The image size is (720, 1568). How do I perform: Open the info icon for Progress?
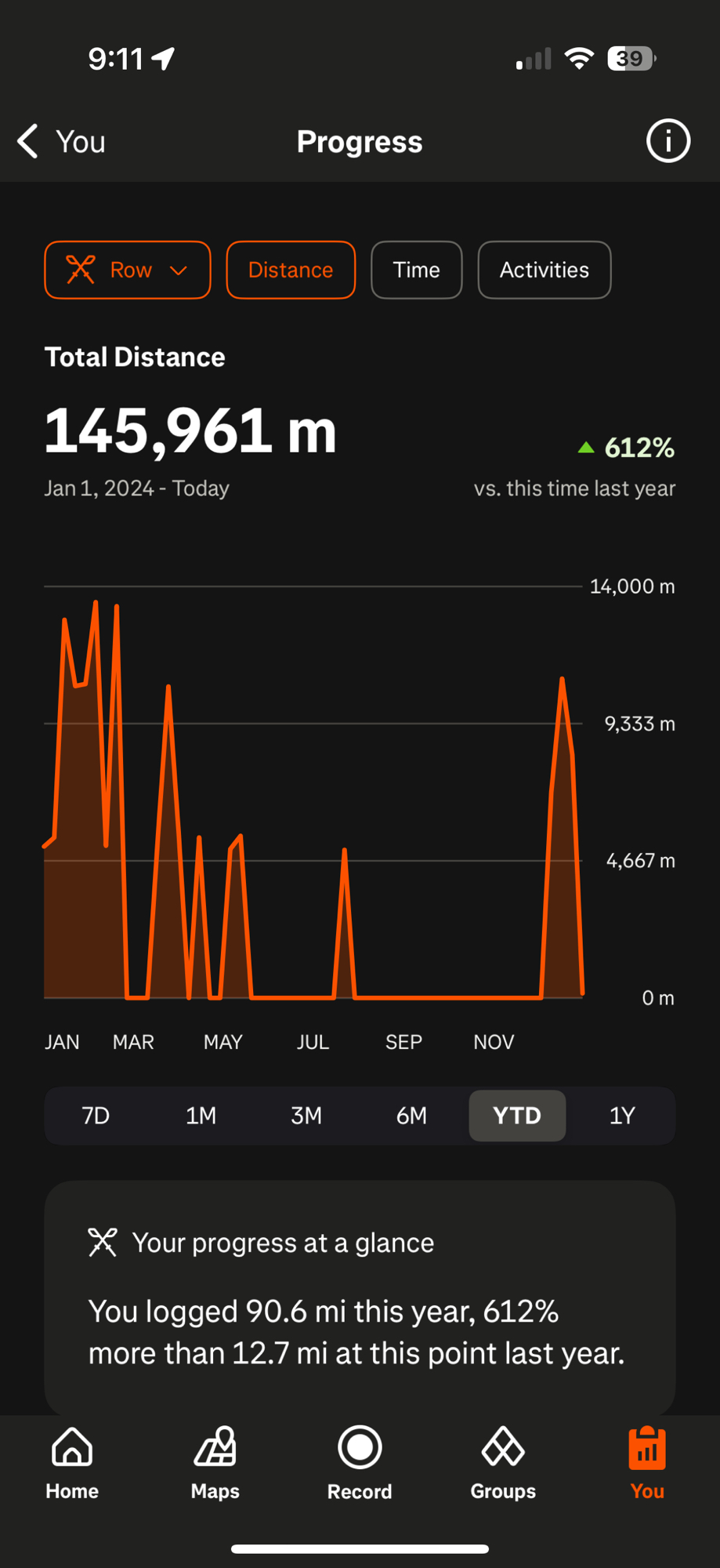pyautogui.click(x=668, y=142)
